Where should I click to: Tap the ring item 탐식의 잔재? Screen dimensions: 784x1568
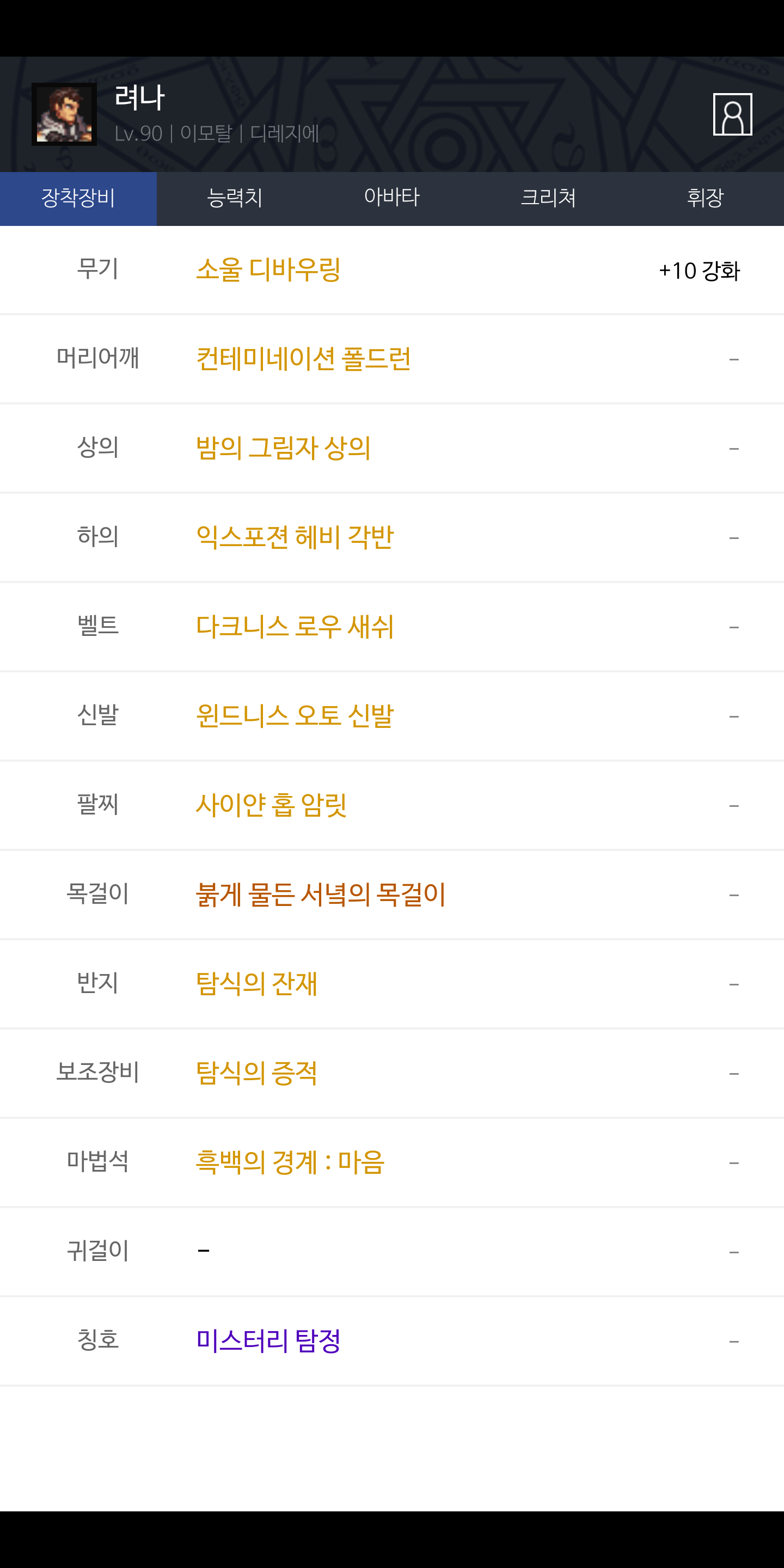[256, 984]
